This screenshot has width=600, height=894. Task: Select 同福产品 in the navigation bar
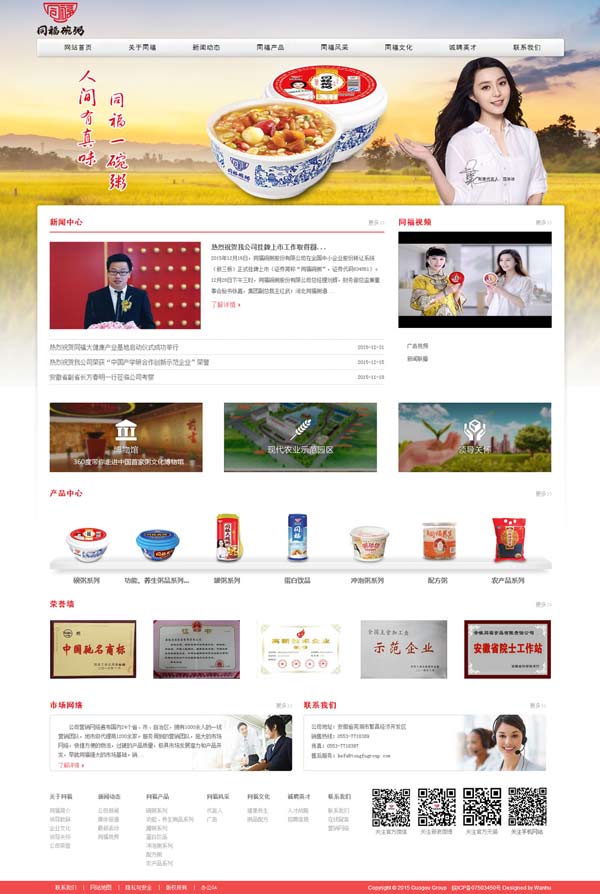pyautogui.click(x=270, y=47)
